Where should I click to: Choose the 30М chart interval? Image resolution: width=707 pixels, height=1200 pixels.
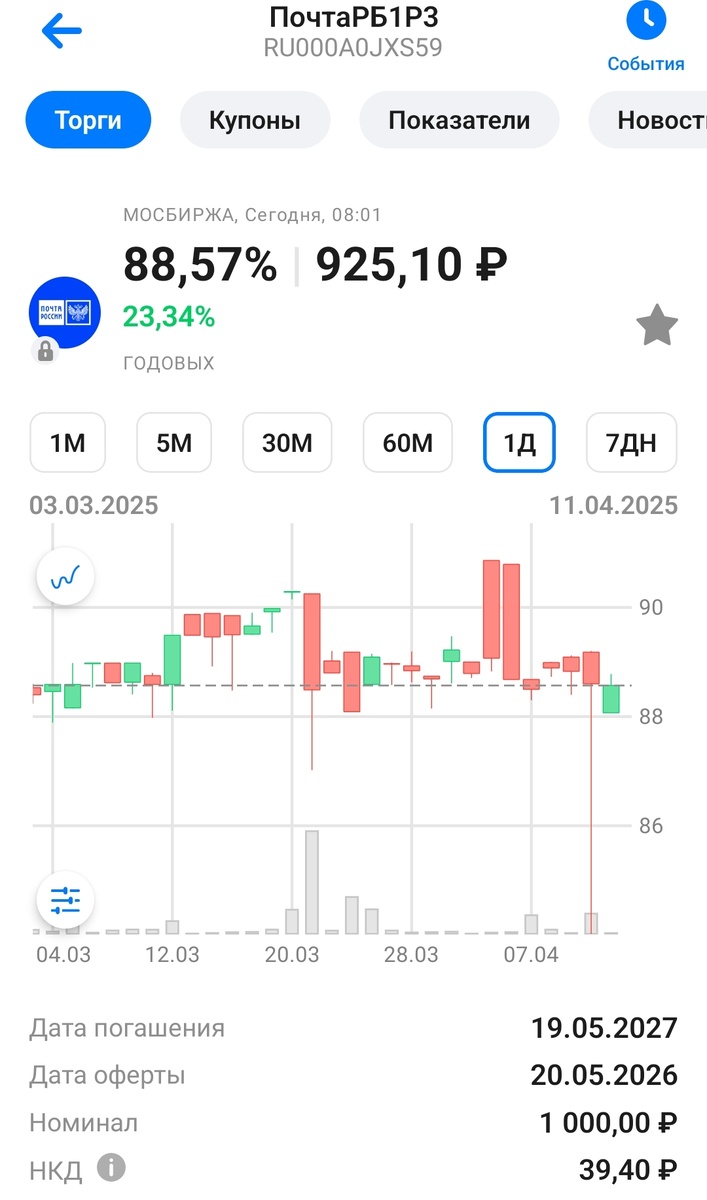(287, 442)
